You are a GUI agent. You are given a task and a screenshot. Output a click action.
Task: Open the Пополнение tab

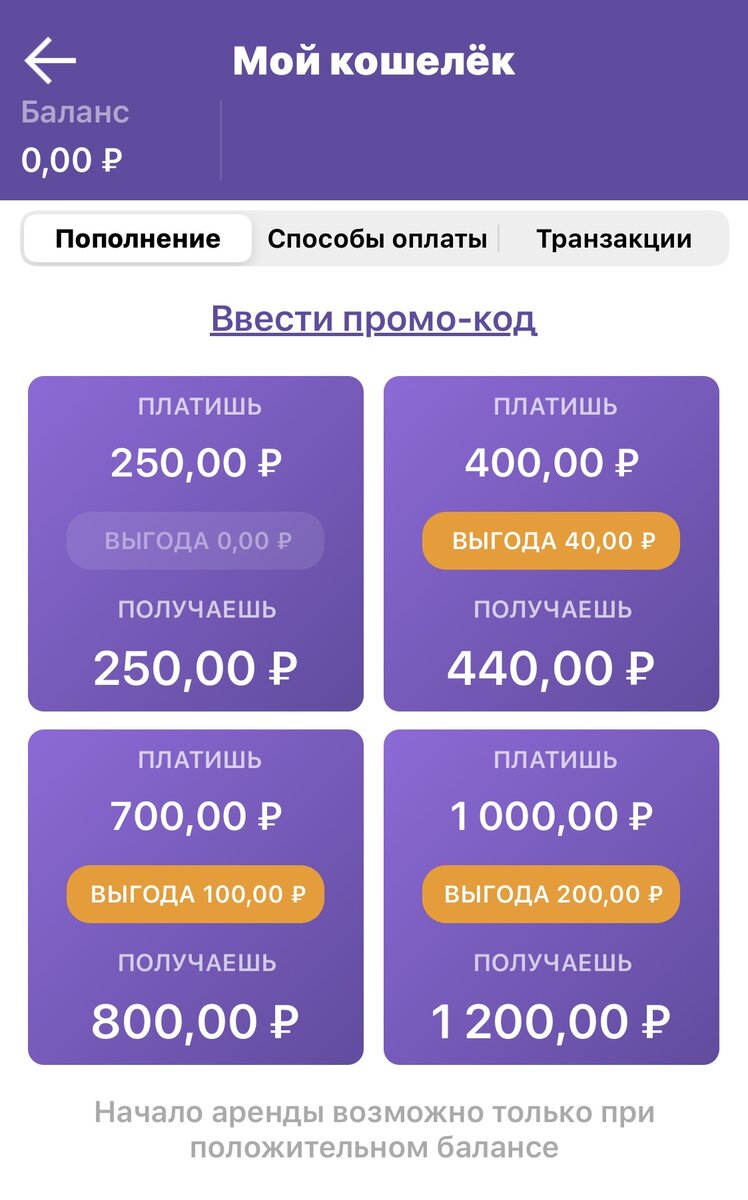pos(138,238)
